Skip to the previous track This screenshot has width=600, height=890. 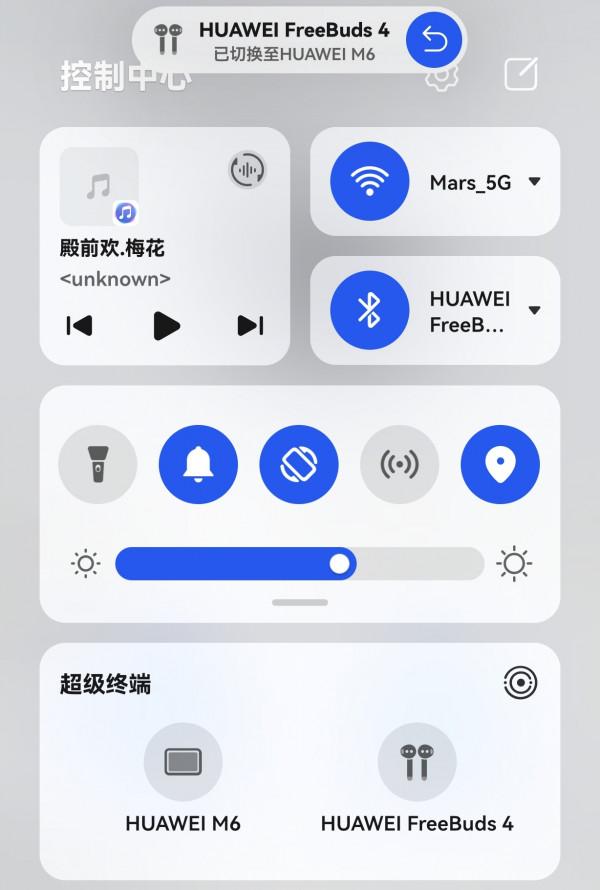pyautogui.click(x=79, y=325)
